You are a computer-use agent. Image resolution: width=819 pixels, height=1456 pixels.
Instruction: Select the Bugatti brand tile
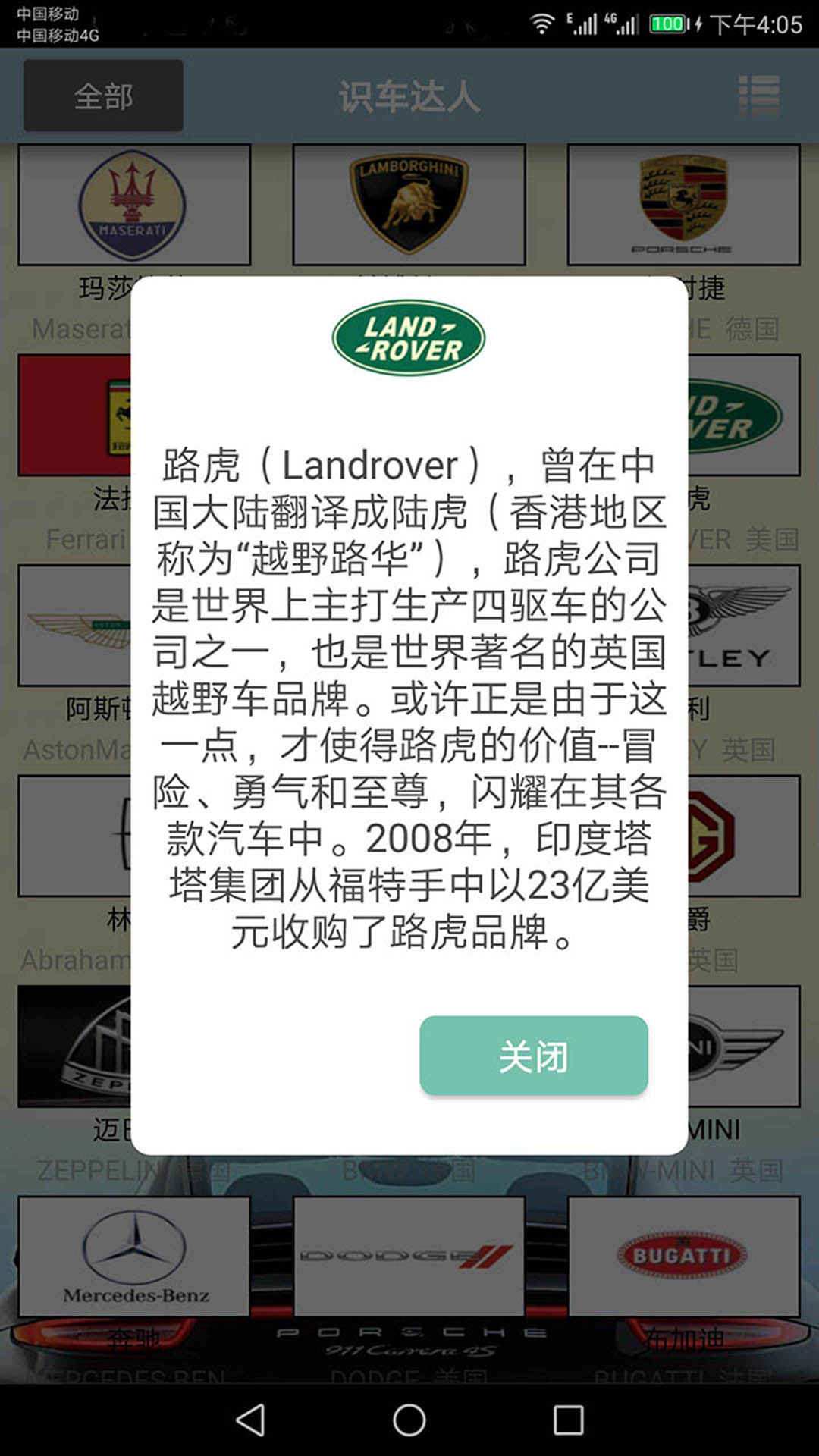pos(683,1257)
